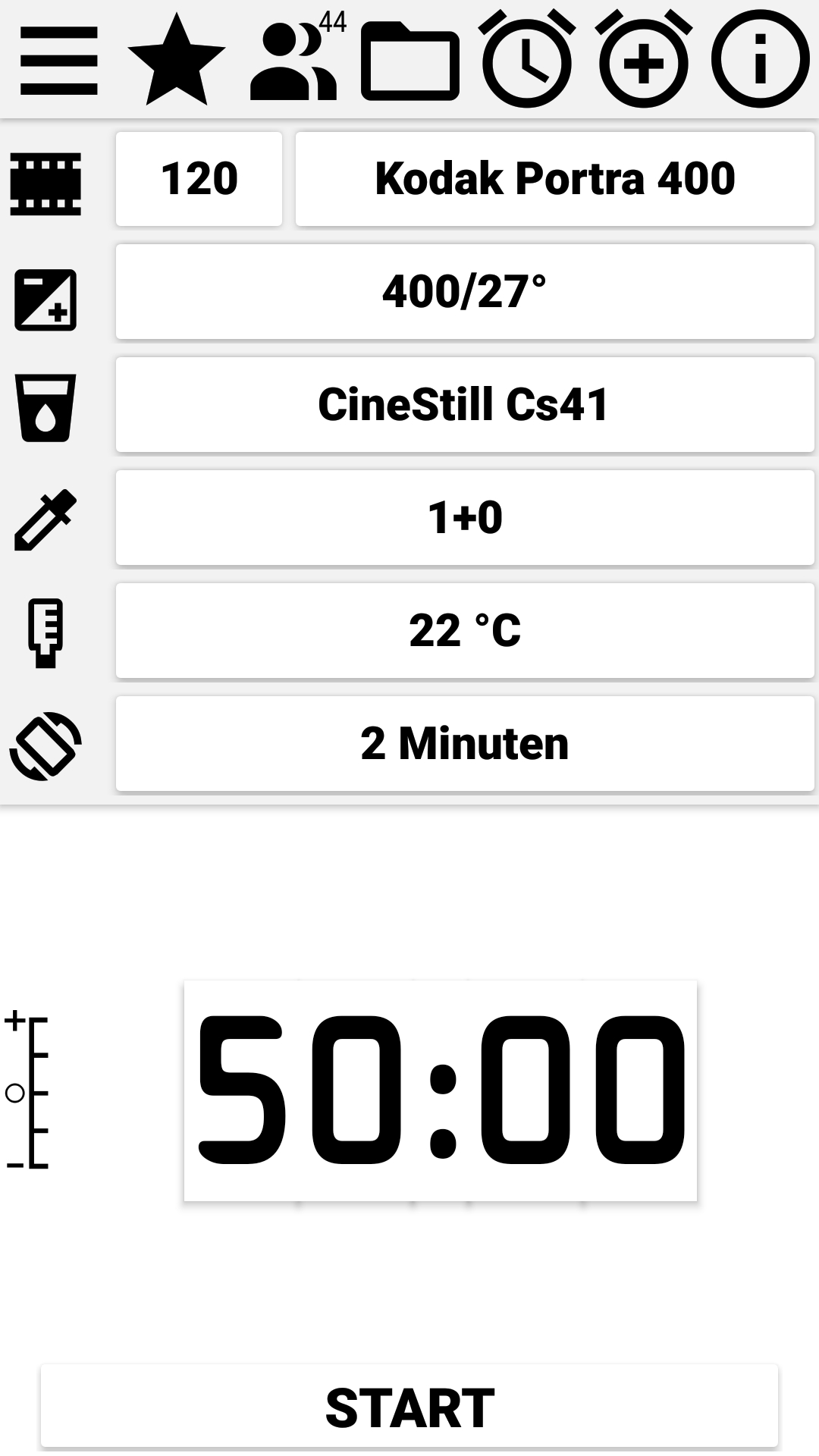Screen dimensions: 819x1456
Task: Tap the plus/minus time adjustment scale
Action: pos(27,1090)
